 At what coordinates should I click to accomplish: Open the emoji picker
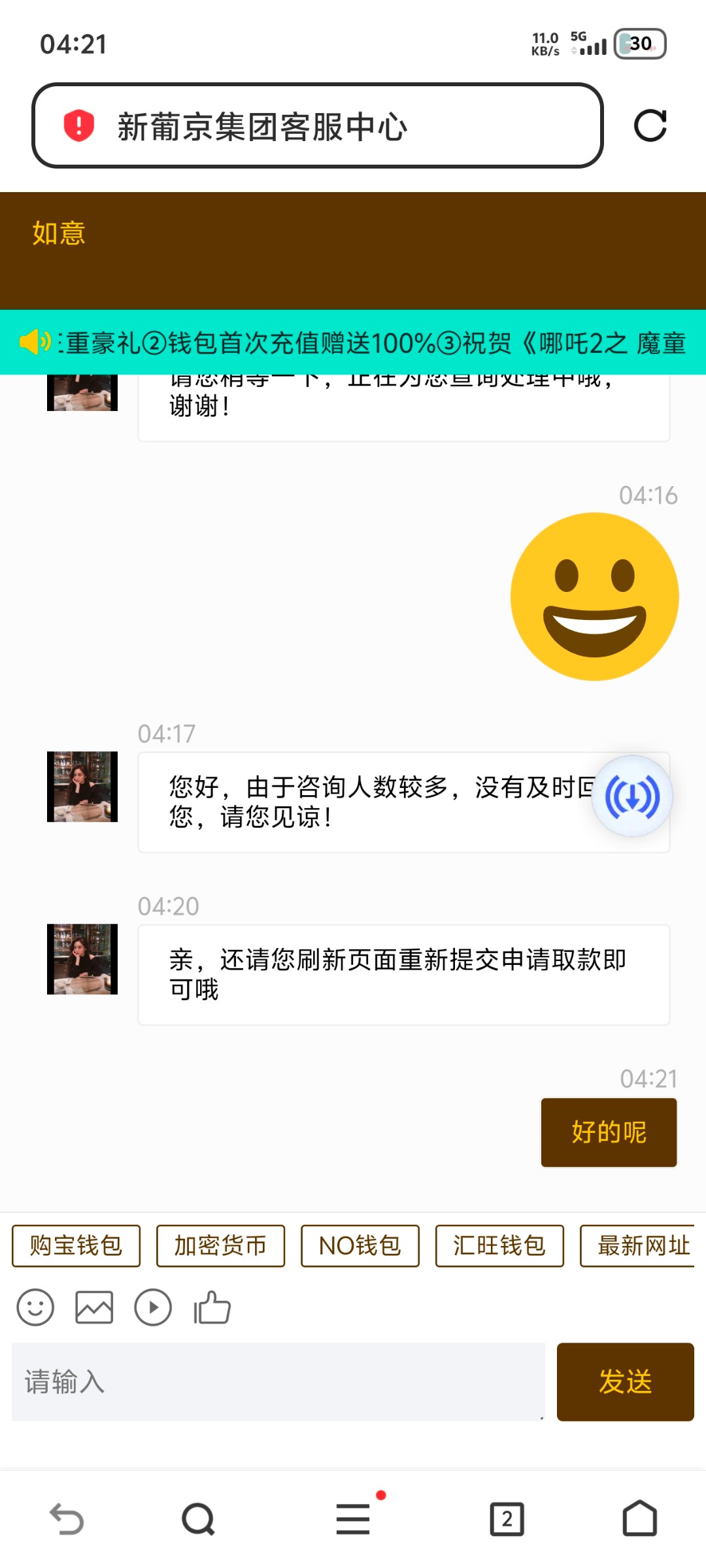(35, 1307)
